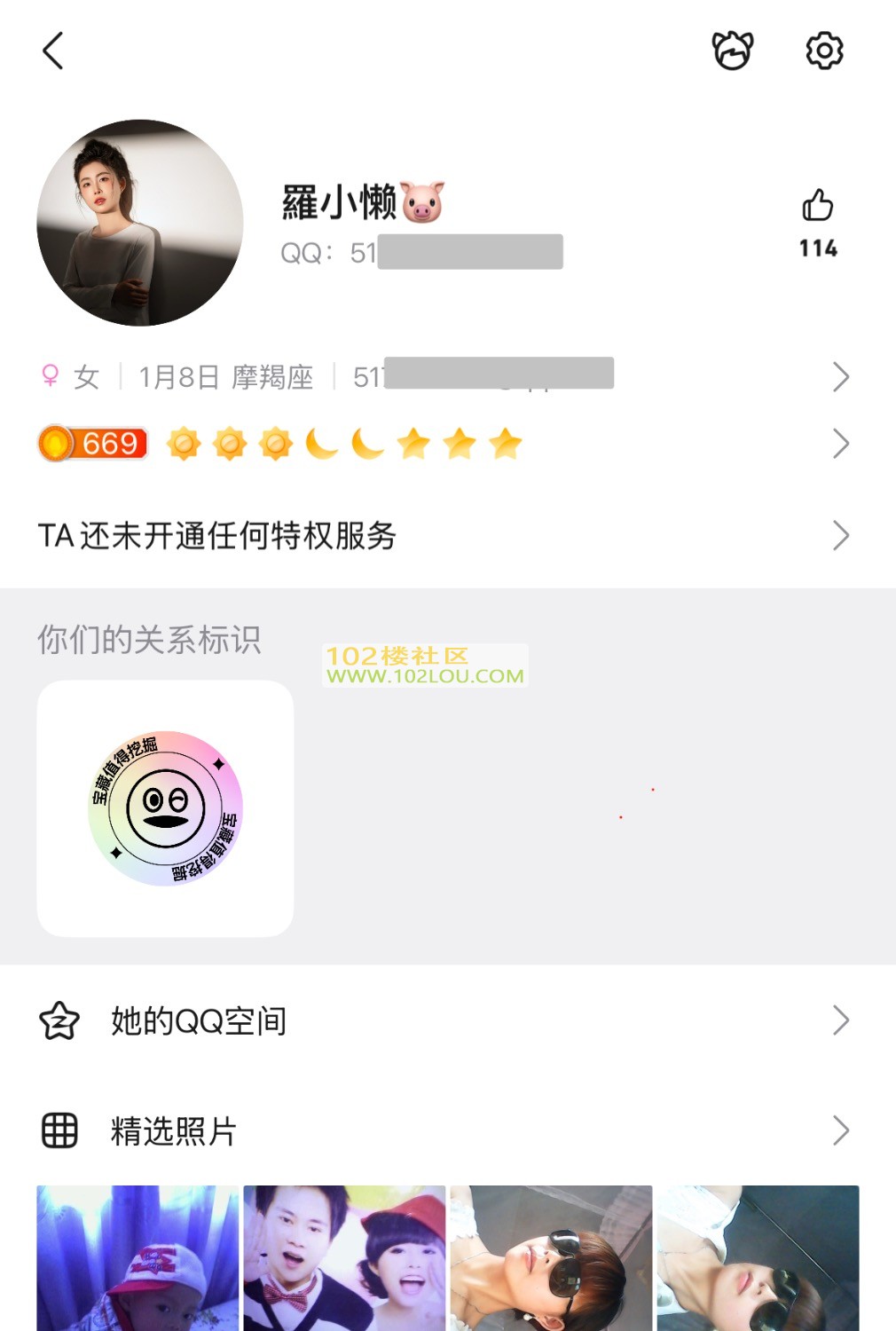Image resolution: width=896 pixels, height=1331 pixels.
Task: Go back using the top arrow
Action: coord(53,51)
